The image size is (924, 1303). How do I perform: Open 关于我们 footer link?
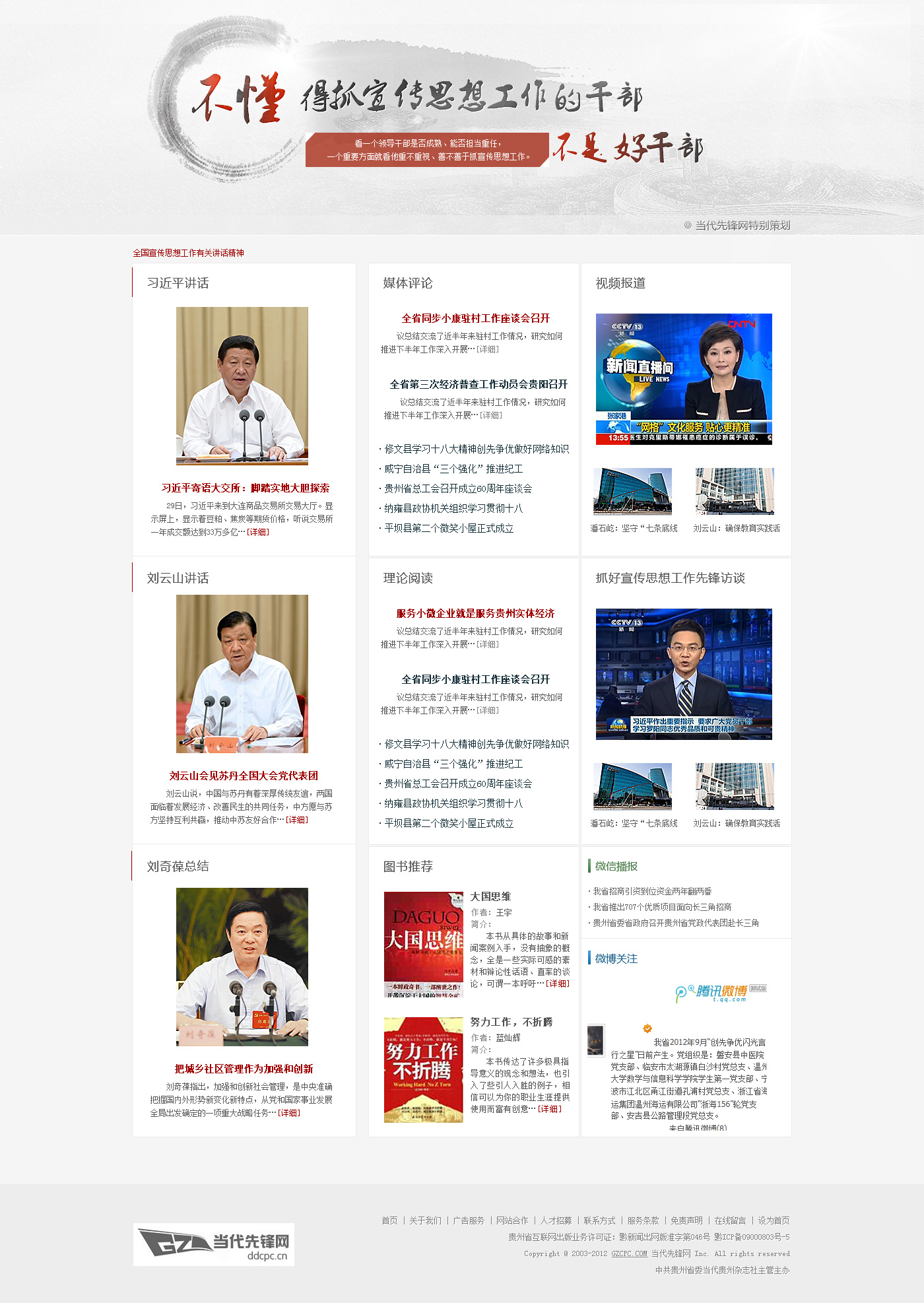tap(425, 1220)
